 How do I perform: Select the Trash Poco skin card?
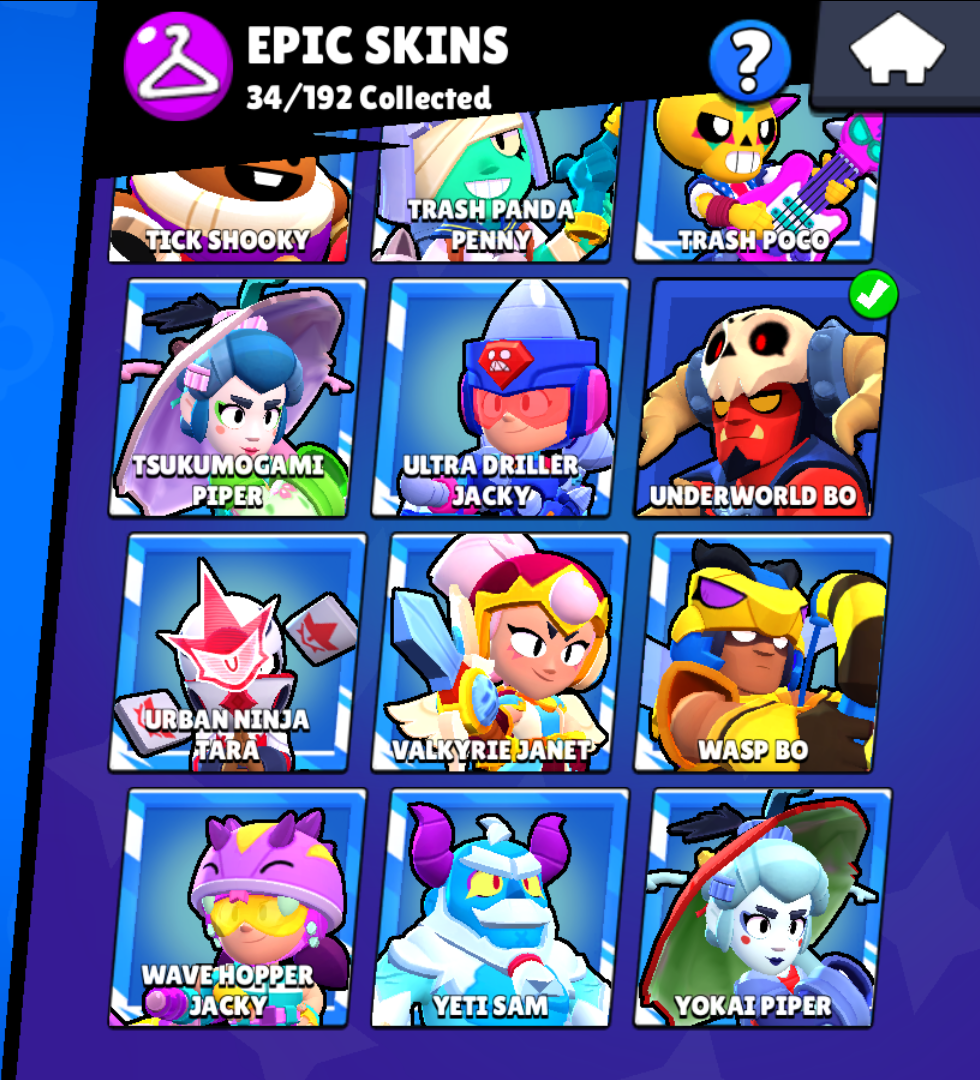[x=757, y=190]
